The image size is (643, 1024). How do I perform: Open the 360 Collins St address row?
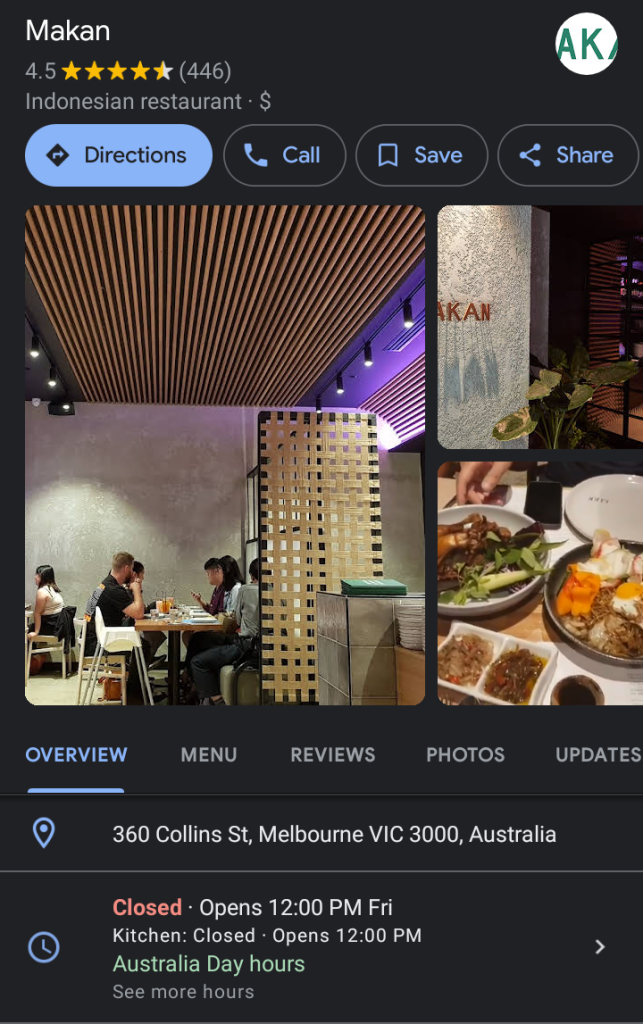pos(334,834)
